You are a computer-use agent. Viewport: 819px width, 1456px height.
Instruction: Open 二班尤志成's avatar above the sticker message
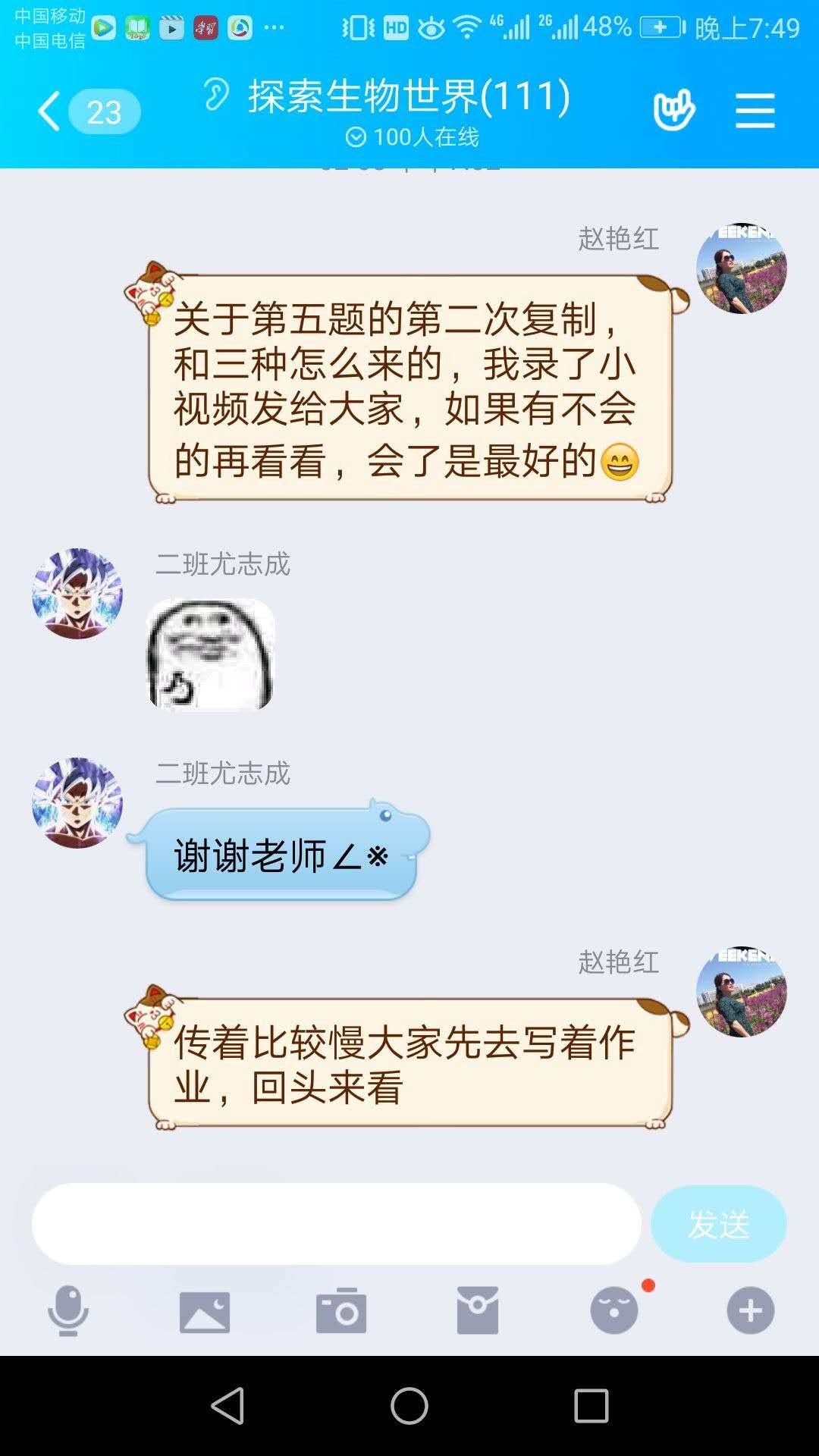pos(77,593)
